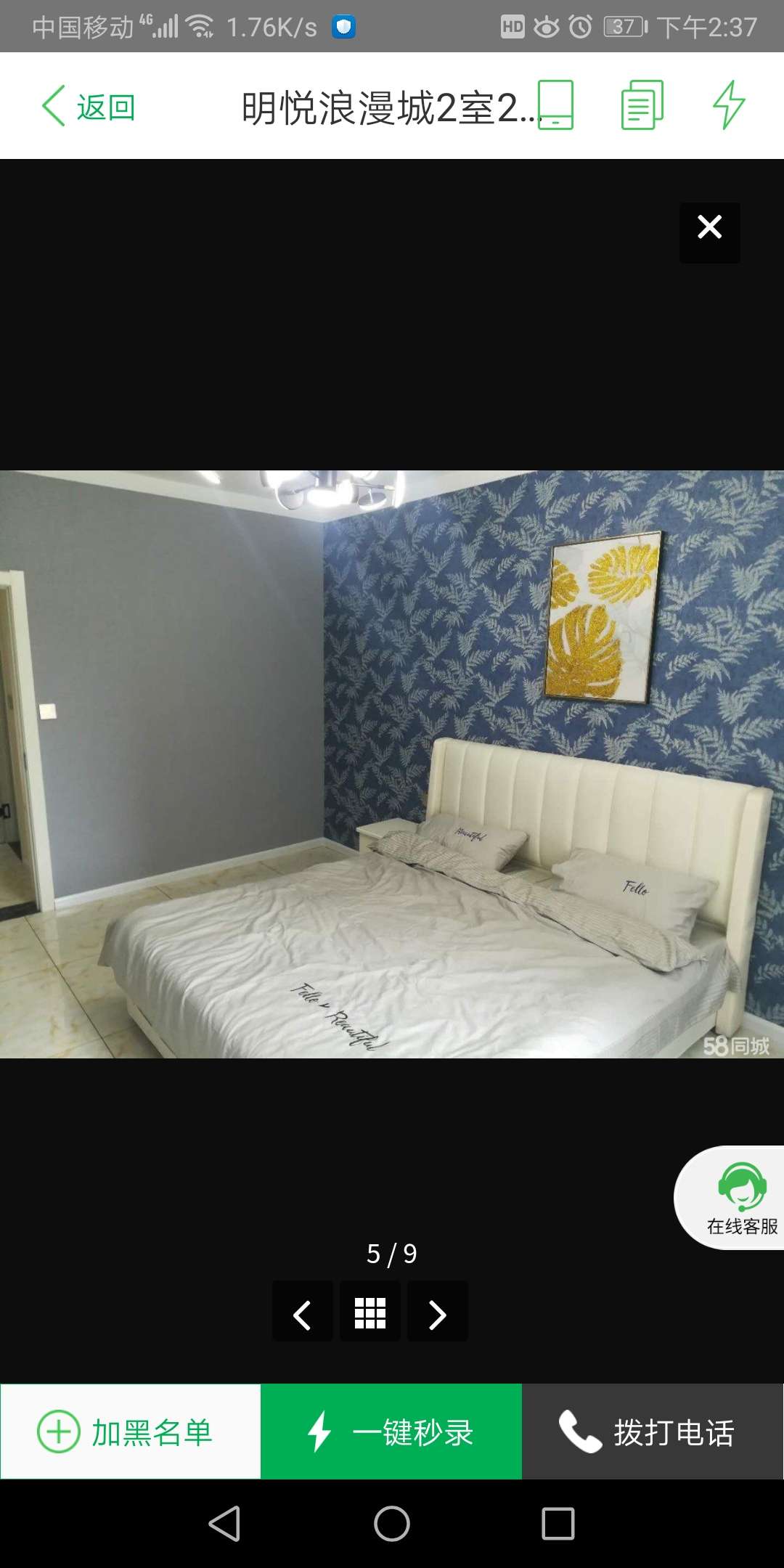The height and width of the screenshot is (1568, 784).
Task: Go to the system home screen
Action: (x=392, y=1523)
